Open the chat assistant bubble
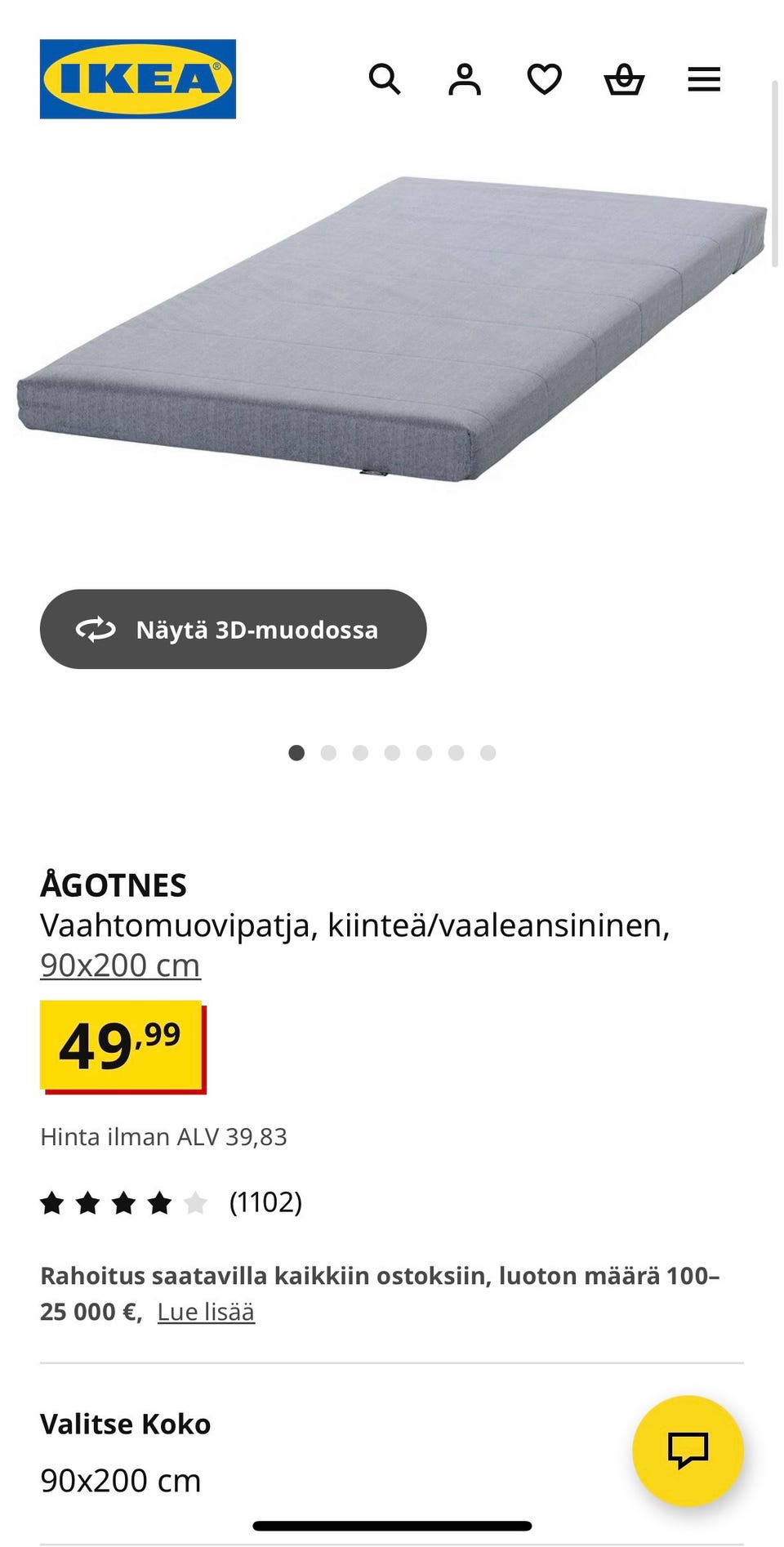The width and height of the screenshot is (784, 1547). pyautogui.click(x=690, y=1448)
